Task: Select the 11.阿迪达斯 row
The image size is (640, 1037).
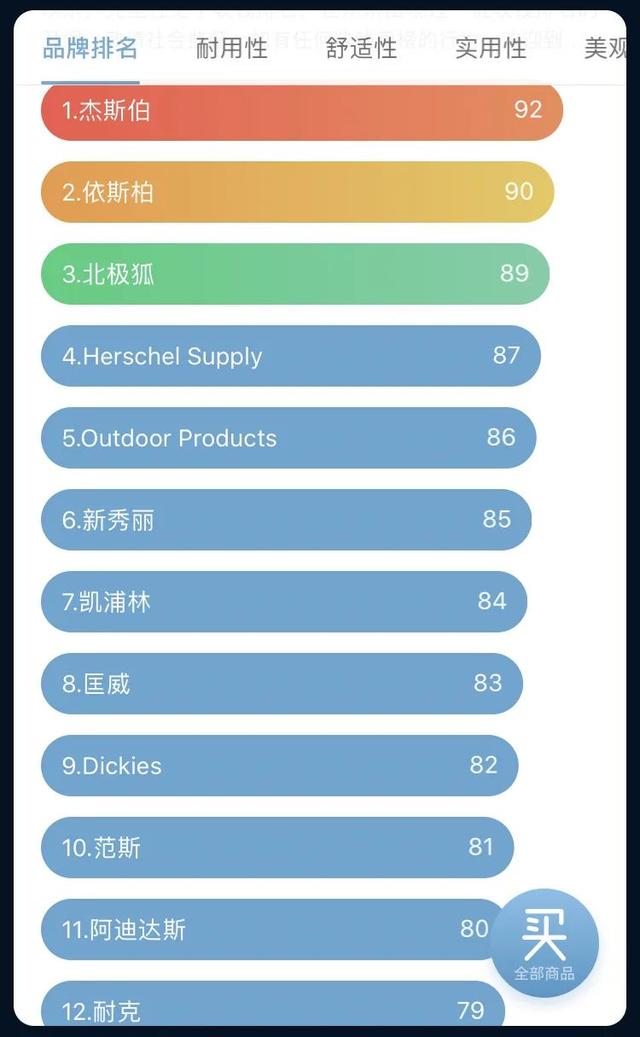Action: (x=260, y=930)
